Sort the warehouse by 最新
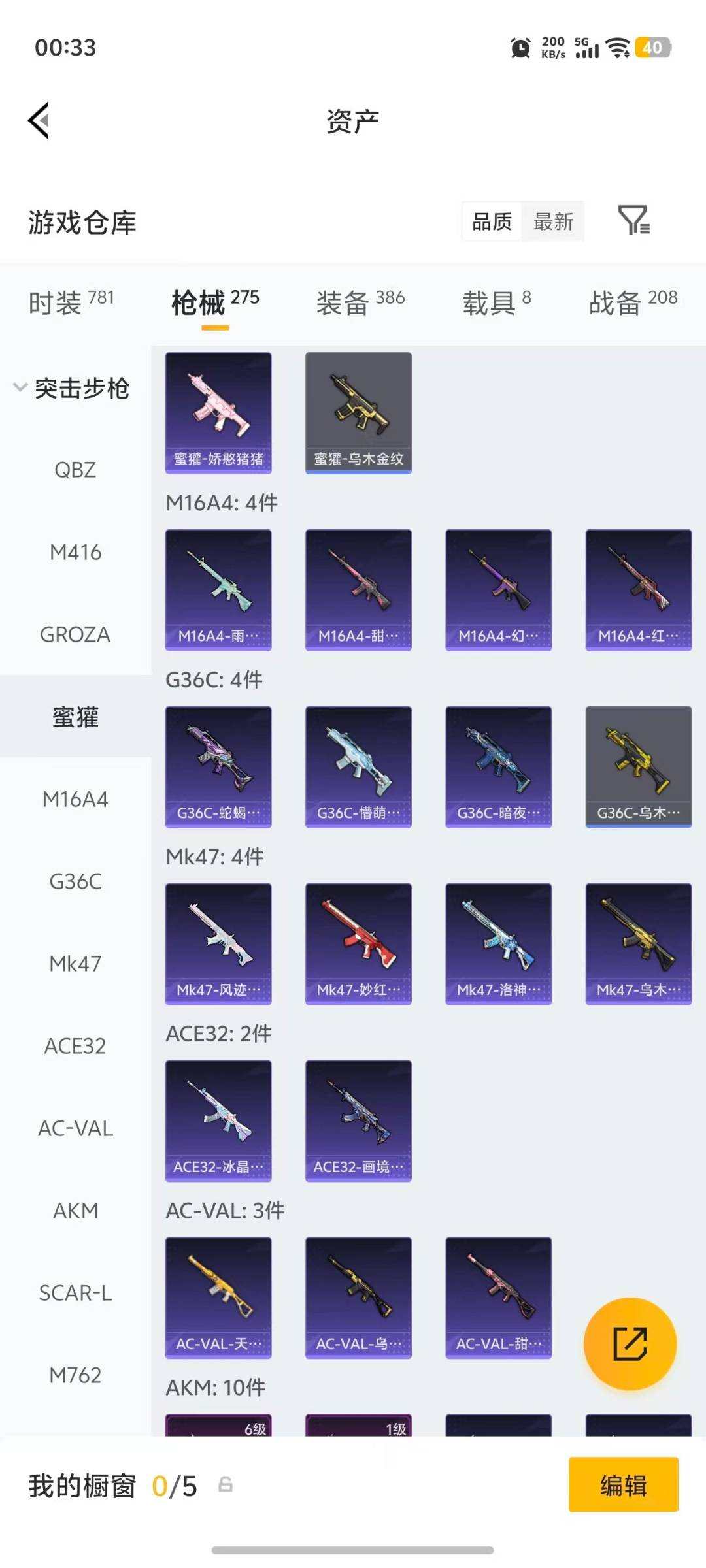The width and height of the screenshot is (706, 1568). click(553, 222)
